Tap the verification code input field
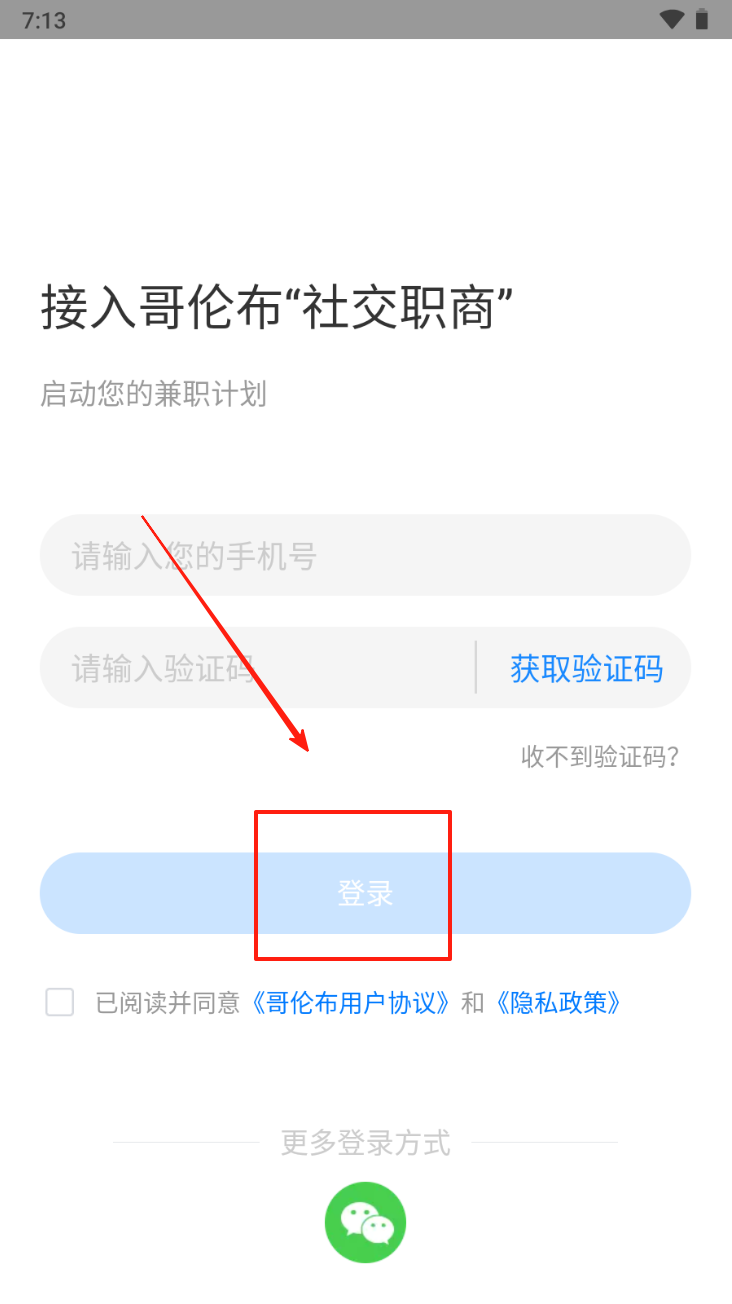 [255, 668]
